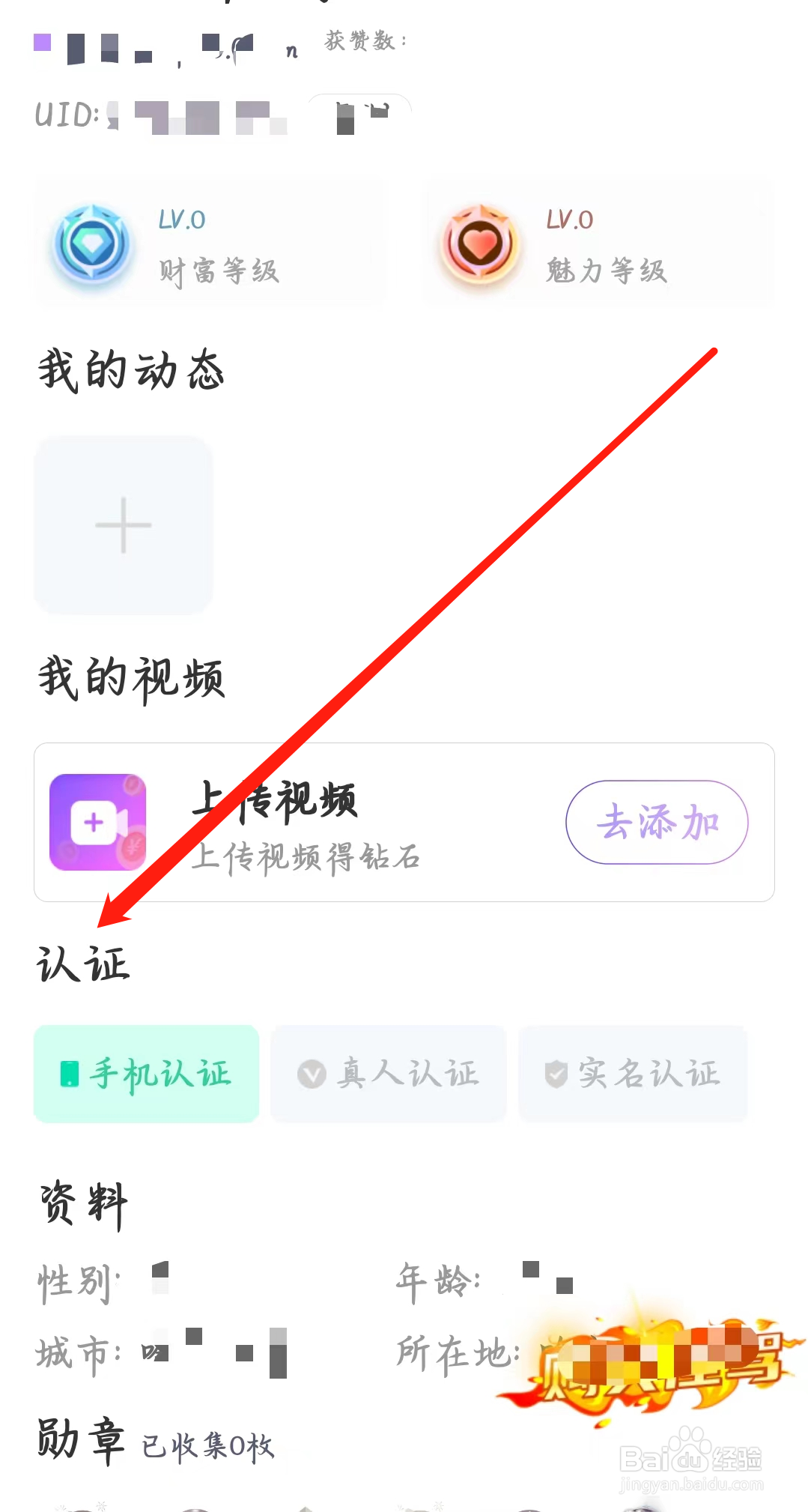Enable 手机认证 phone verification

[145, 1074]
